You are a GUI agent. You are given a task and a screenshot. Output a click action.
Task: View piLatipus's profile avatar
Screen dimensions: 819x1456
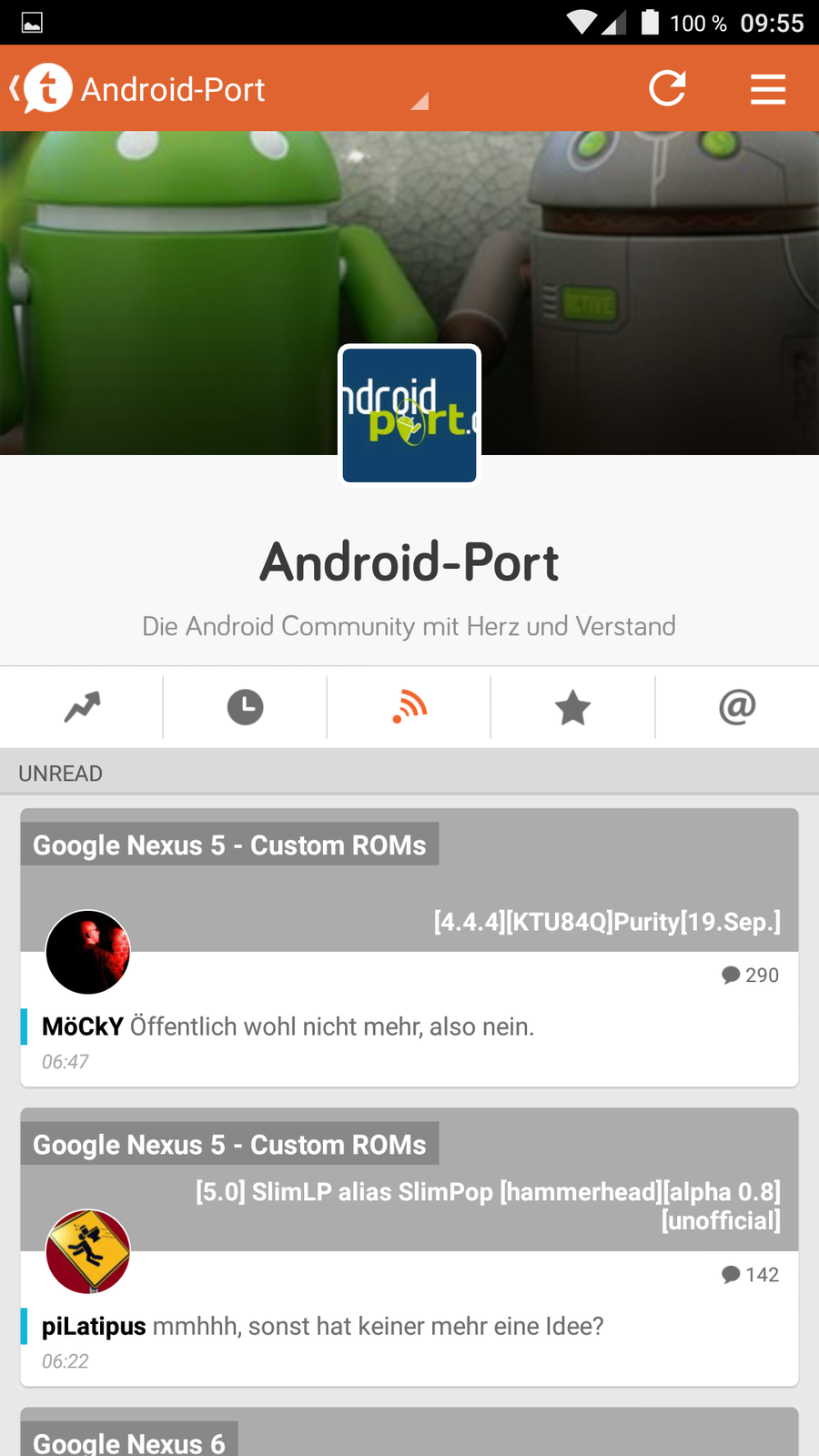[88, 1251]
